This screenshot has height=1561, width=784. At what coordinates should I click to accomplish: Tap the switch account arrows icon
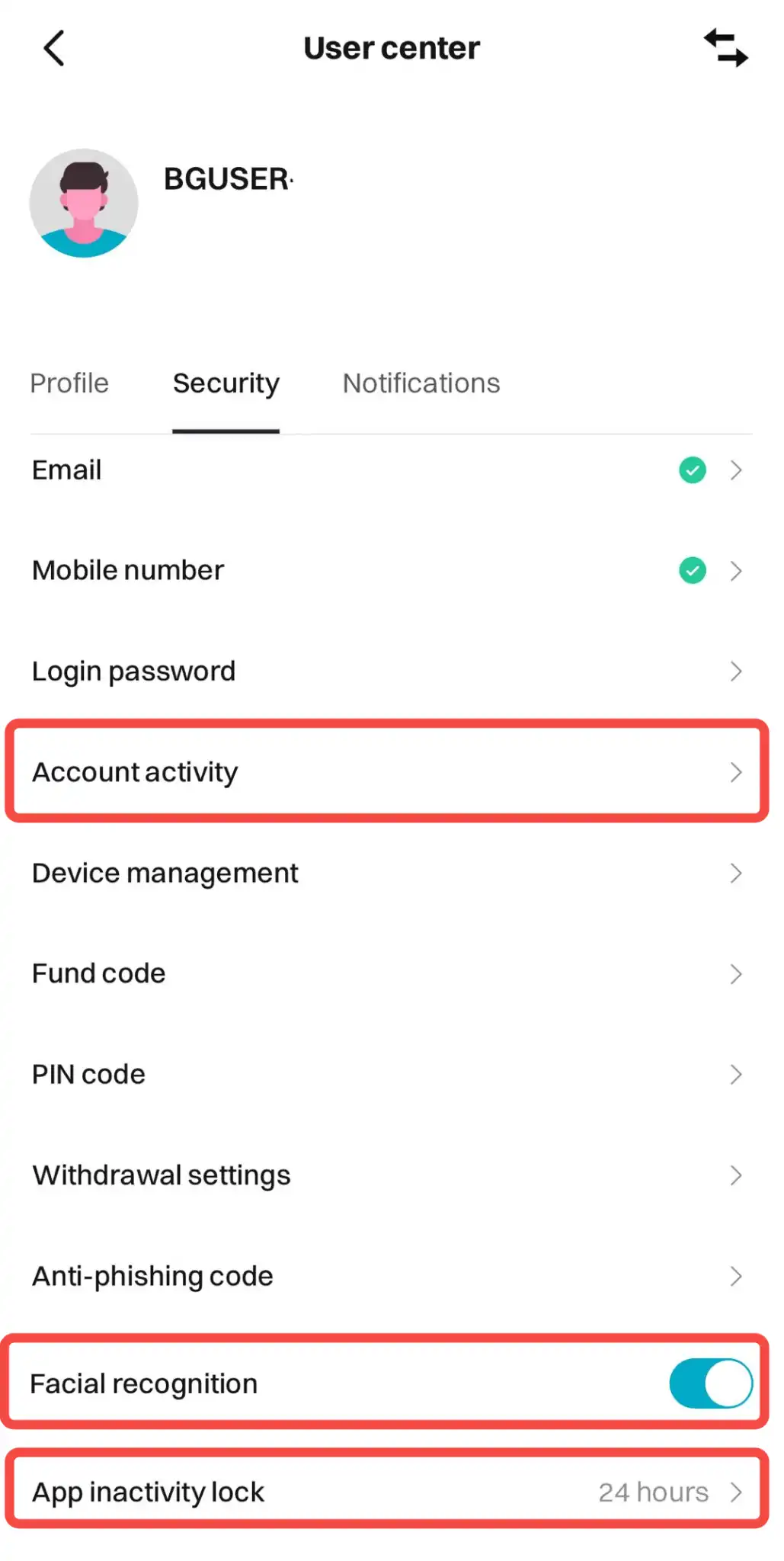click(x=725, y=49)
